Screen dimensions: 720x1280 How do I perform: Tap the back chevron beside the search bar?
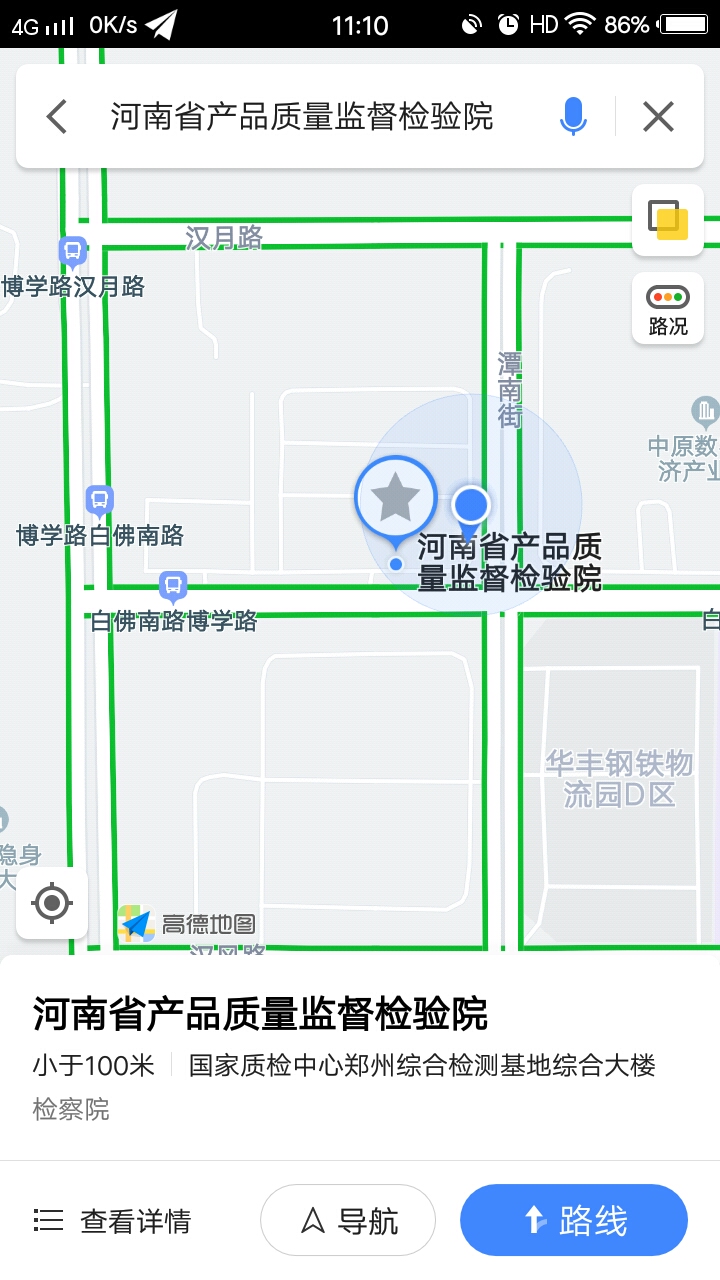(x=55, y=117)
